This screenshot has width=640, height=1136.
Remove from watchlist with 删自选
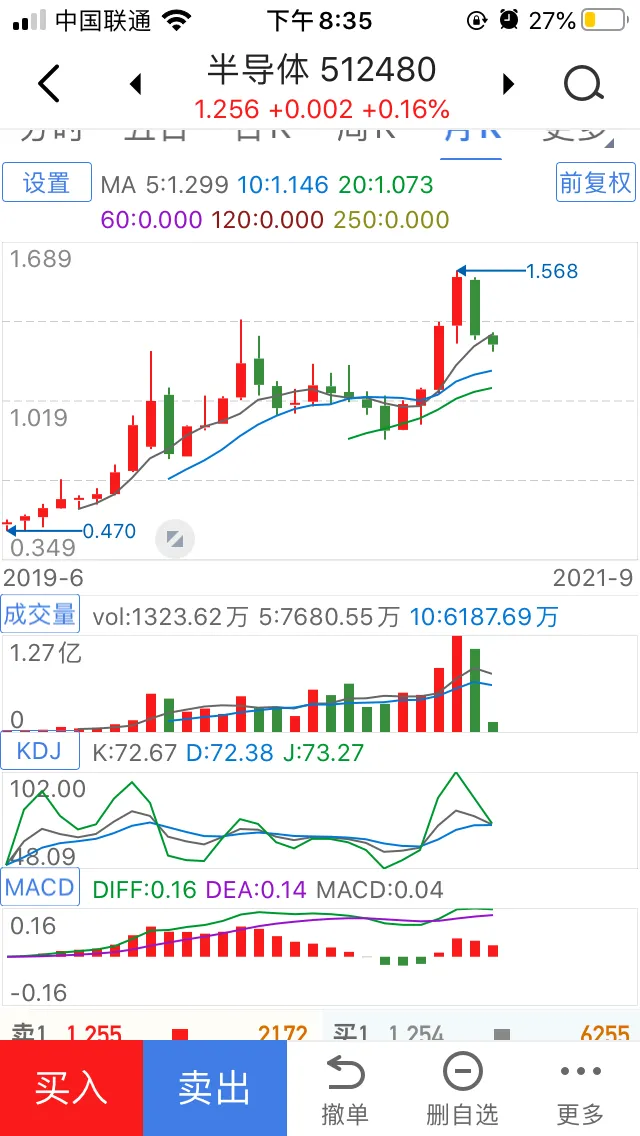462,1089
